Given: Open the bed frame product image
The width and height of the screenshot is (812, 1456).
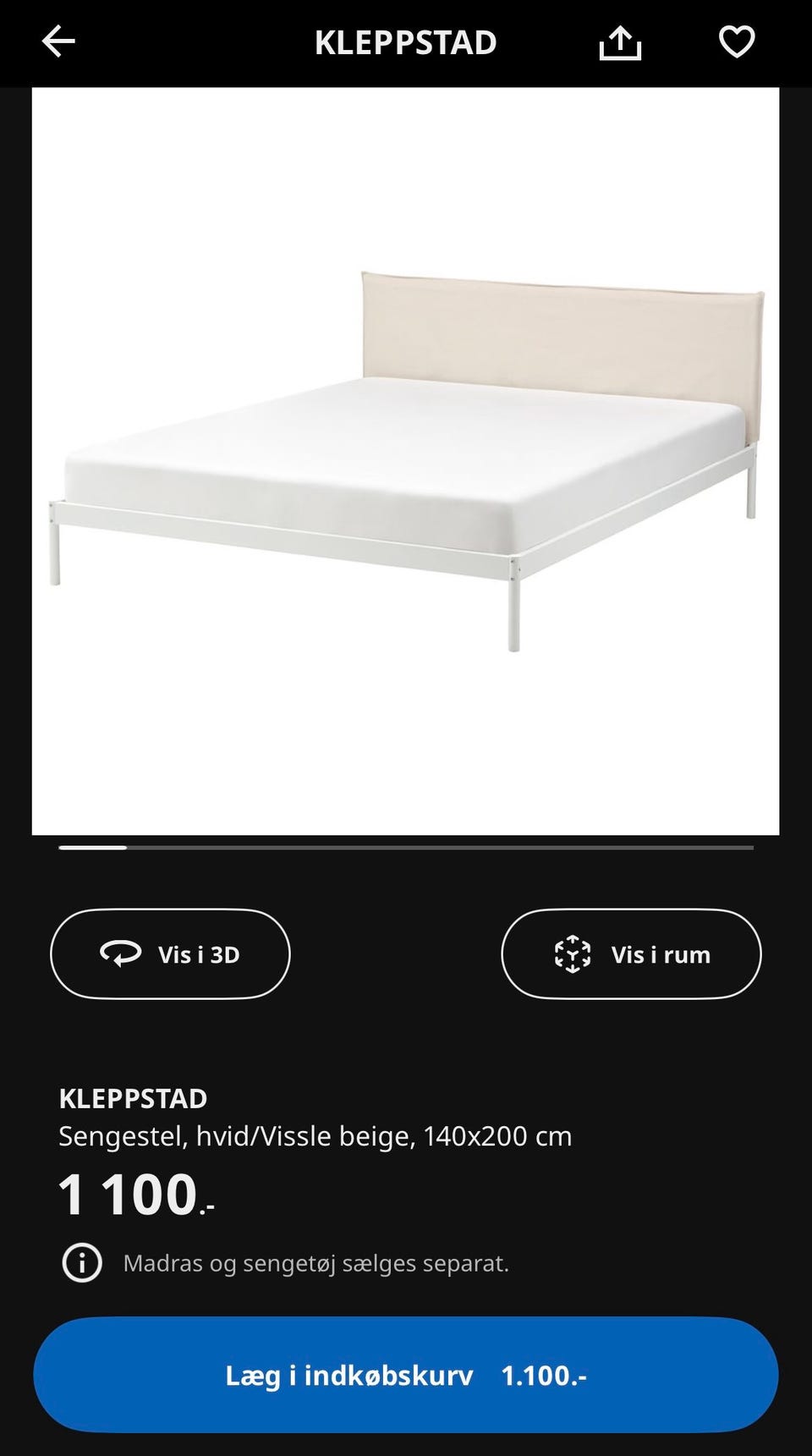Looking at the screenshot, I should (405, 461).
